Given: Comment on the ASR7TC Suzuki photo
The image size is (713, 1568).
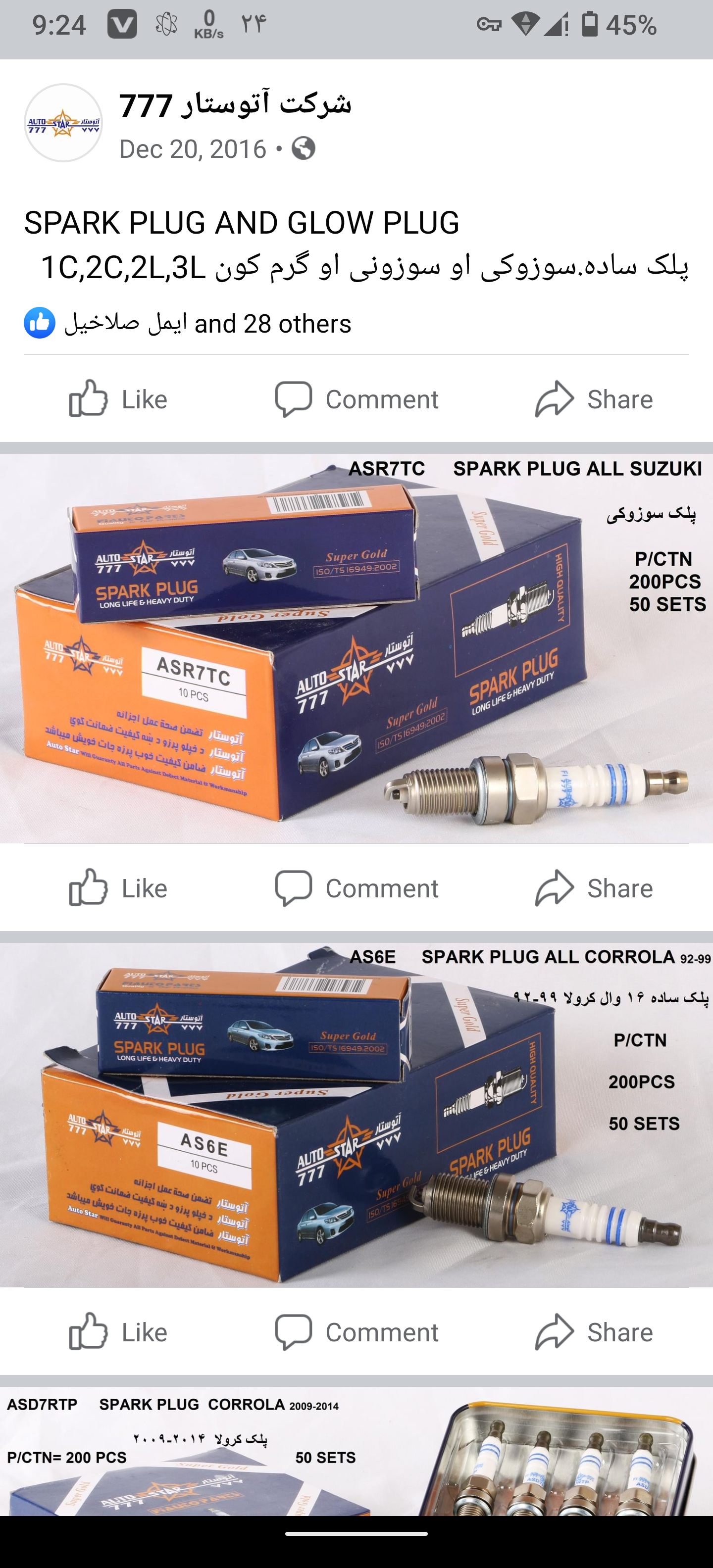Looking at the screenshot, I should (356, 888).
